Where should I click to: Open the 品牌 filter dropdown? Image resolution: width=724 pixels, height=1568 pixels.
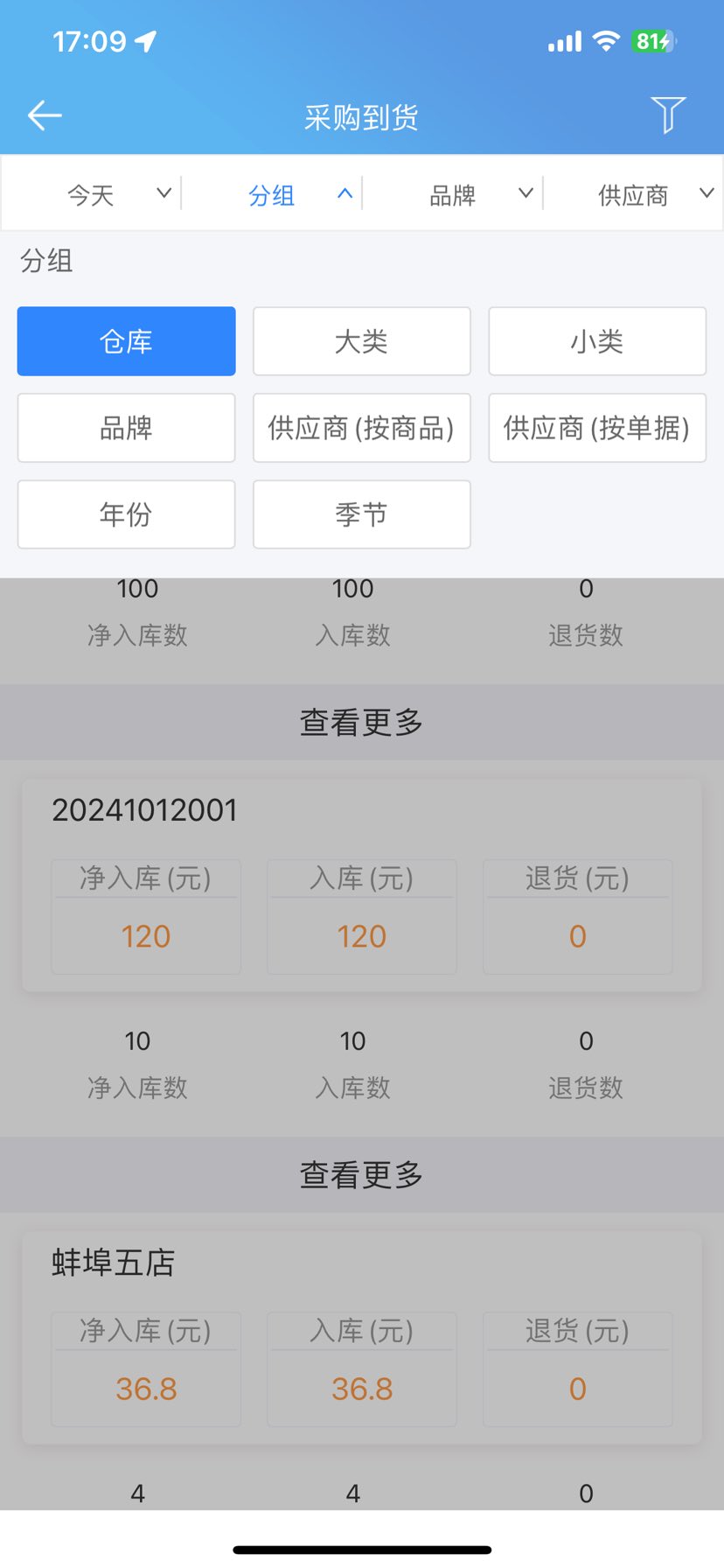pos(479,194)
